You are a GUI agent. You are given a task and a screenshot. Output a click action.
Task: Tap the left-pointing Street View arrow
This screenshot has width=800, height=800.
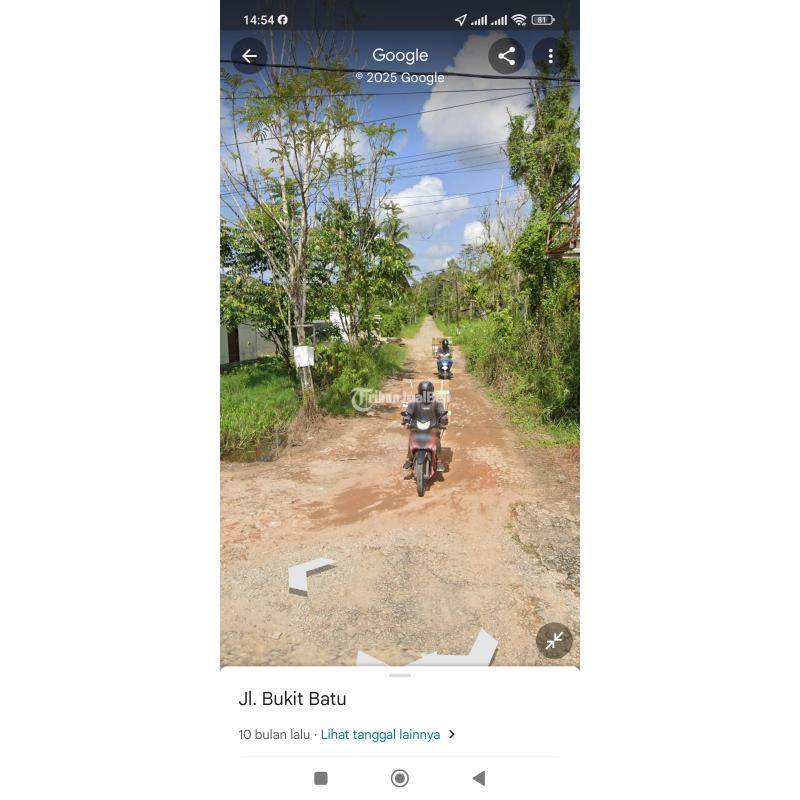(x=308, y=575)
